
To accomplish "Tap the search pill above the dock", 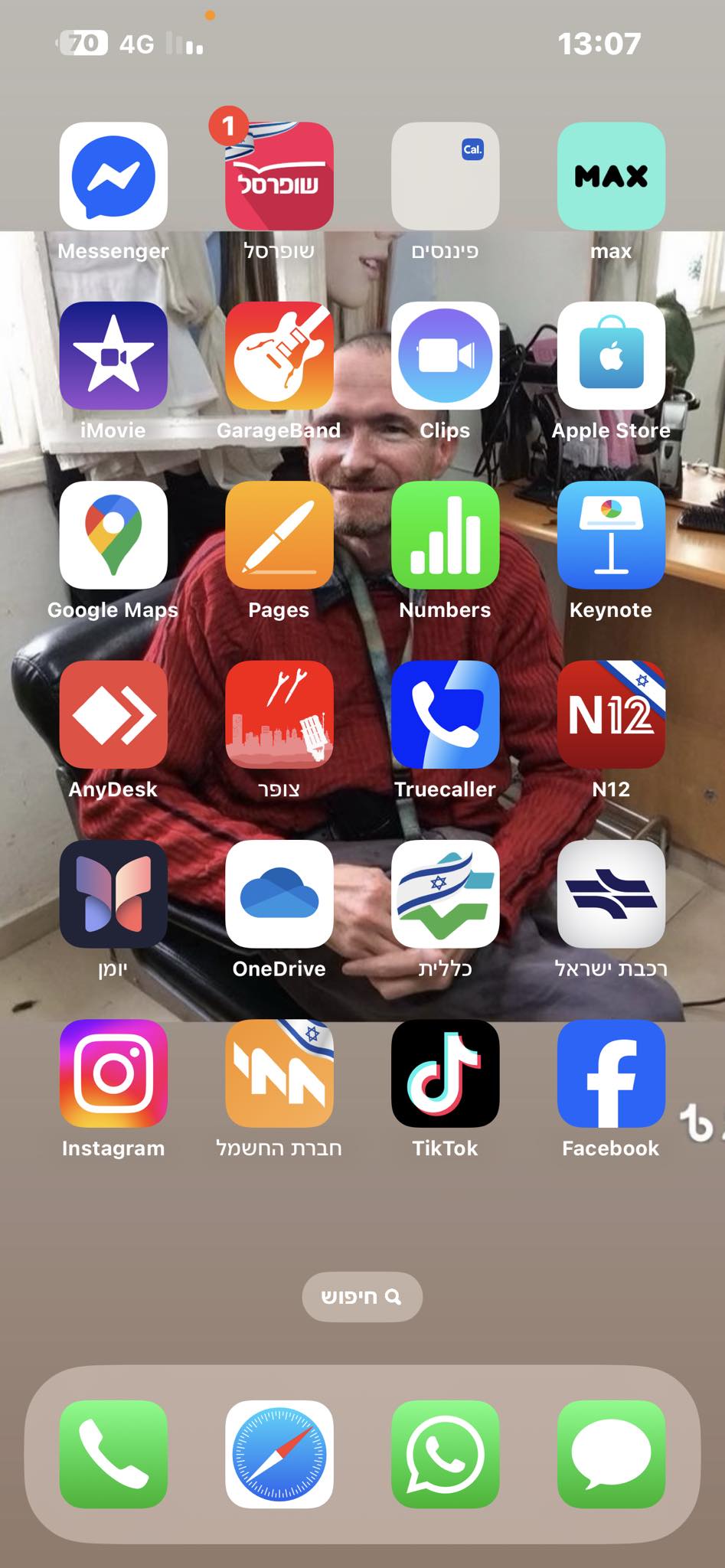I will 362,1296.
